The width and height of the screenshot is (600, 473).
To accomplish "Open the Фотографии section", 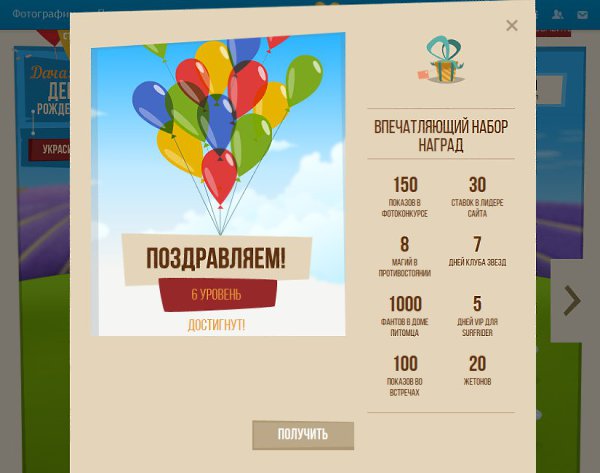I will click(x=42, y=15).
